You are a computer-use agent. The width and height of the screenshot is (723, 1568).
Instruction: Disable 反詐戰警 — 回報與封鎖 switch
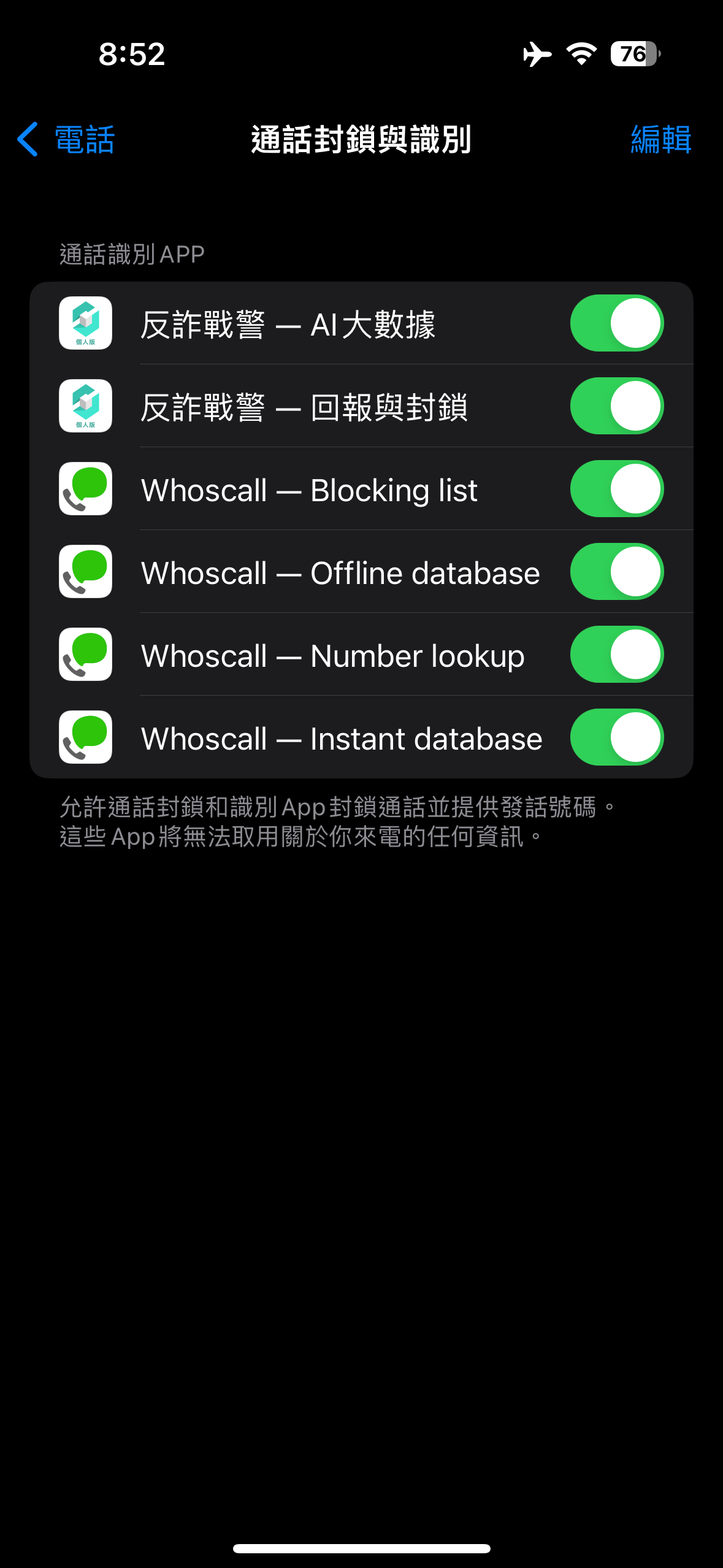(616, 406)
